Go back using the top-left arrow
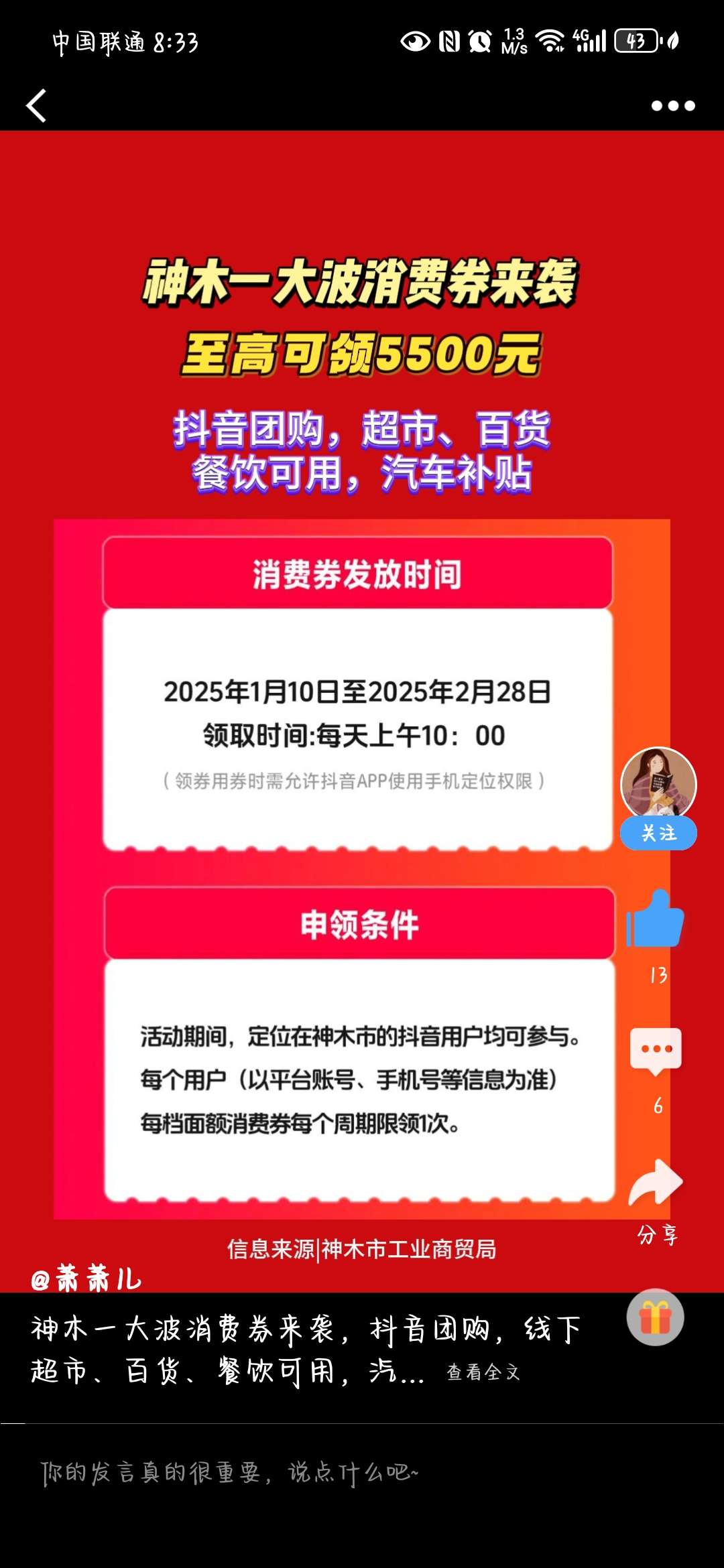 point(37,106)
